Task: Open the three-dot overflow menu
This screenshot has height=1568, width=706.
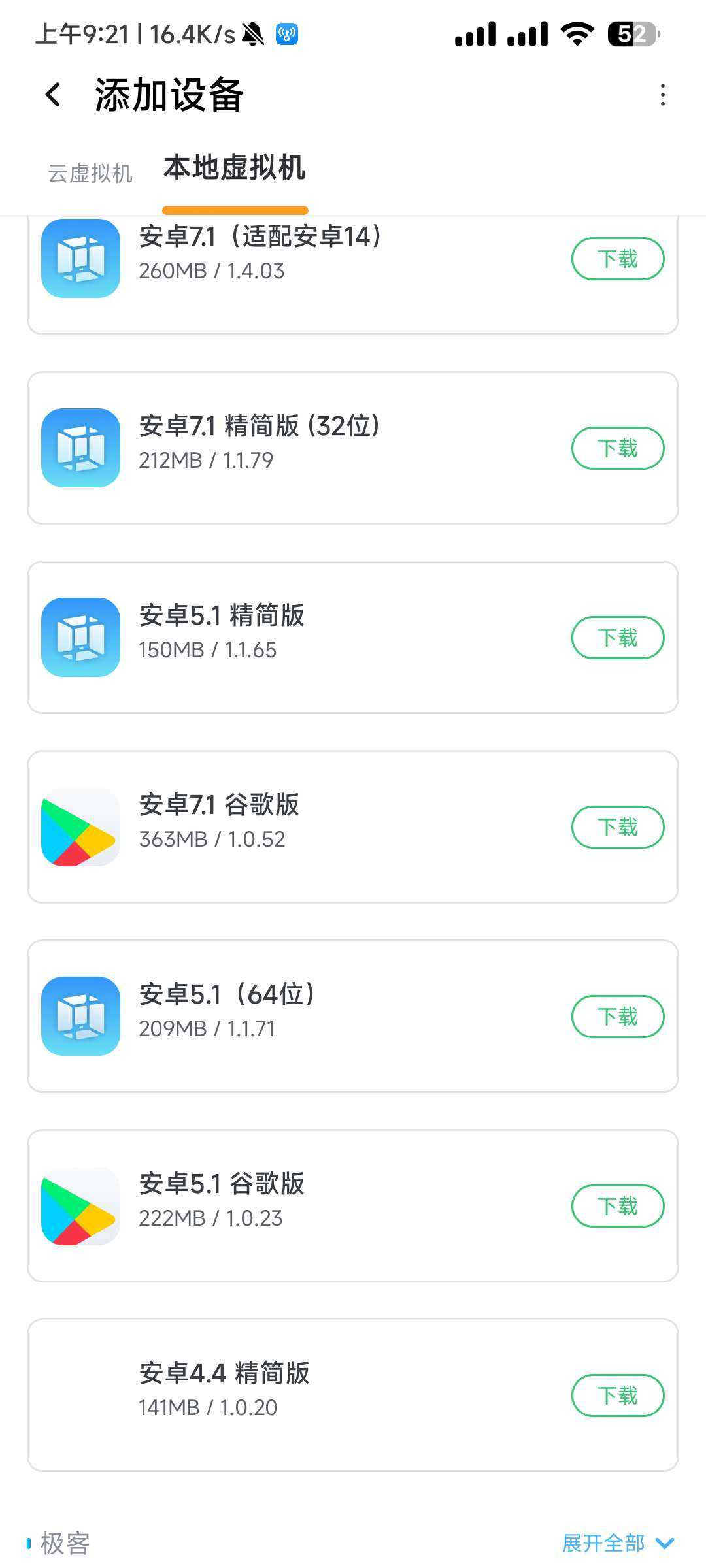Action: point(663,95)
